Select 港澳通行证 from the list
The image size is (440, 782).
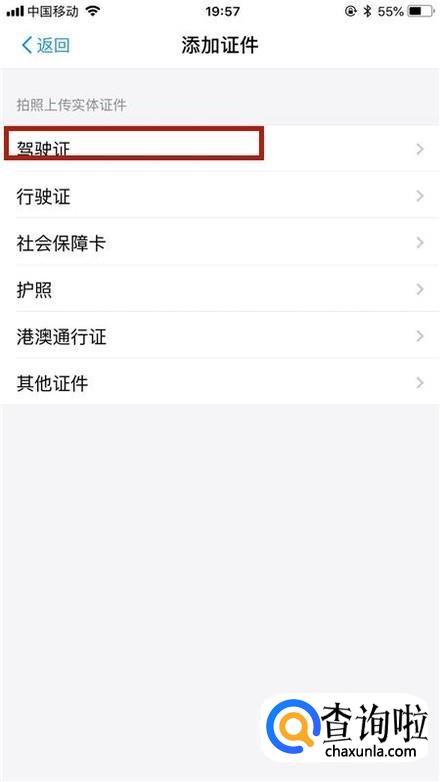pyautogui.click(x=220, y=336)
